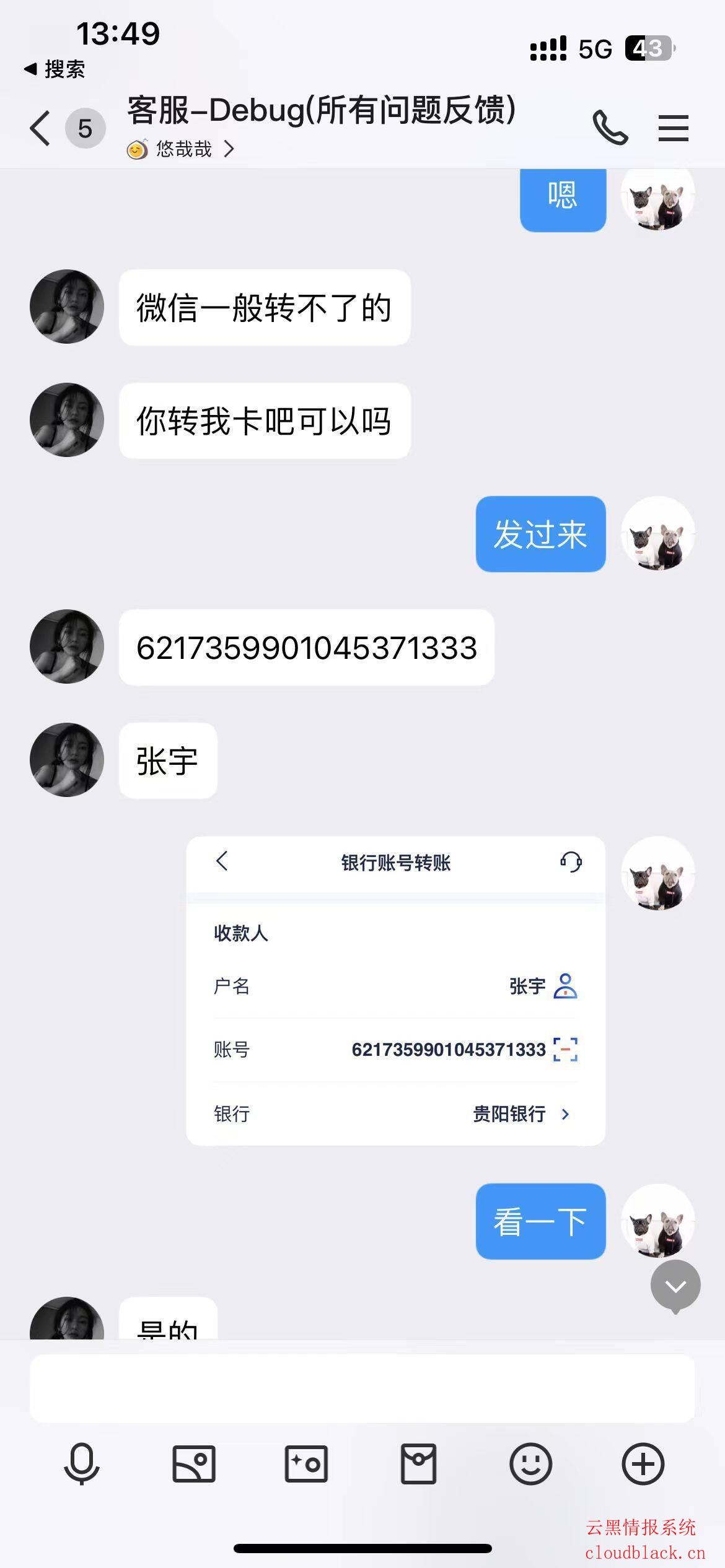Open the bank transfer screenshot image
The height and width of the screenshot is (1568, 725).
395,990
